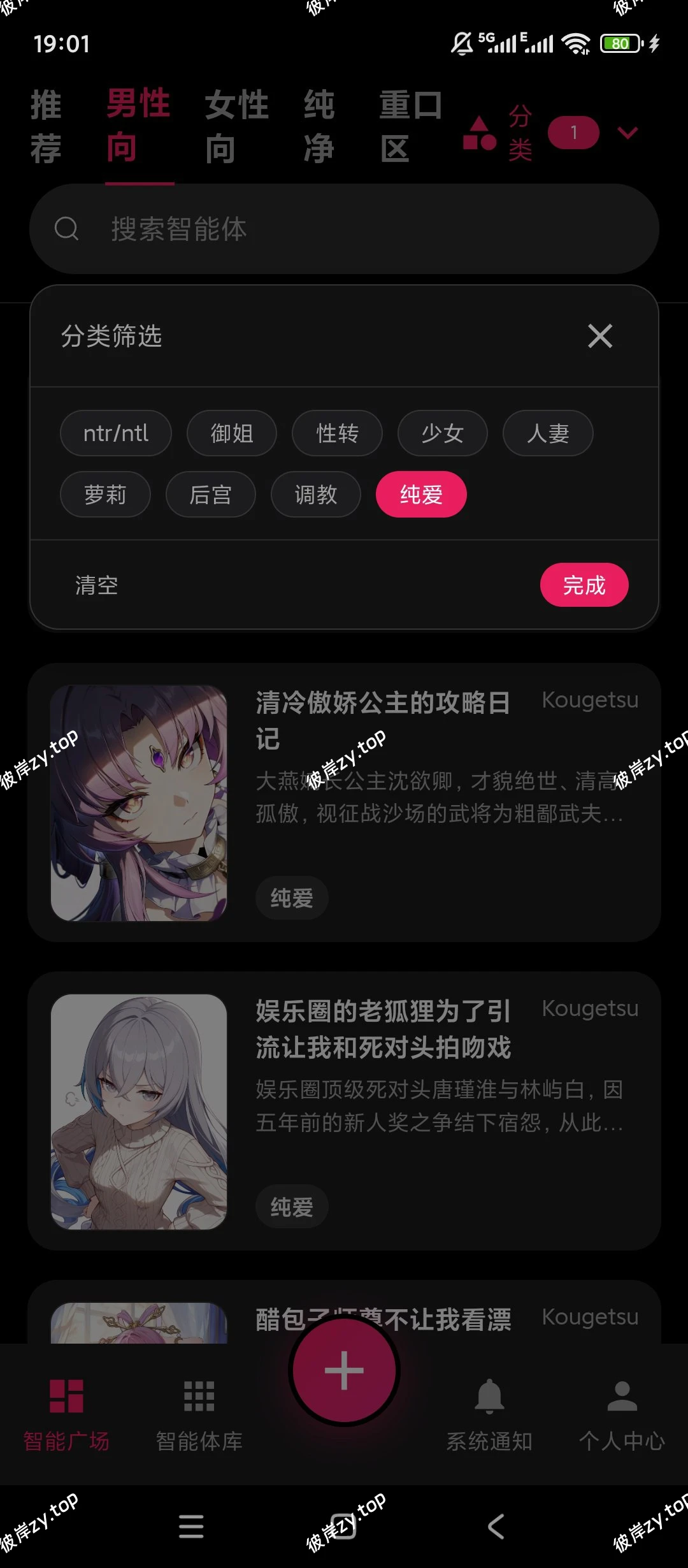Focus the 搜索智能体 search field
This screenshot has height=1568, width=688.
click(x=344, y=229)
